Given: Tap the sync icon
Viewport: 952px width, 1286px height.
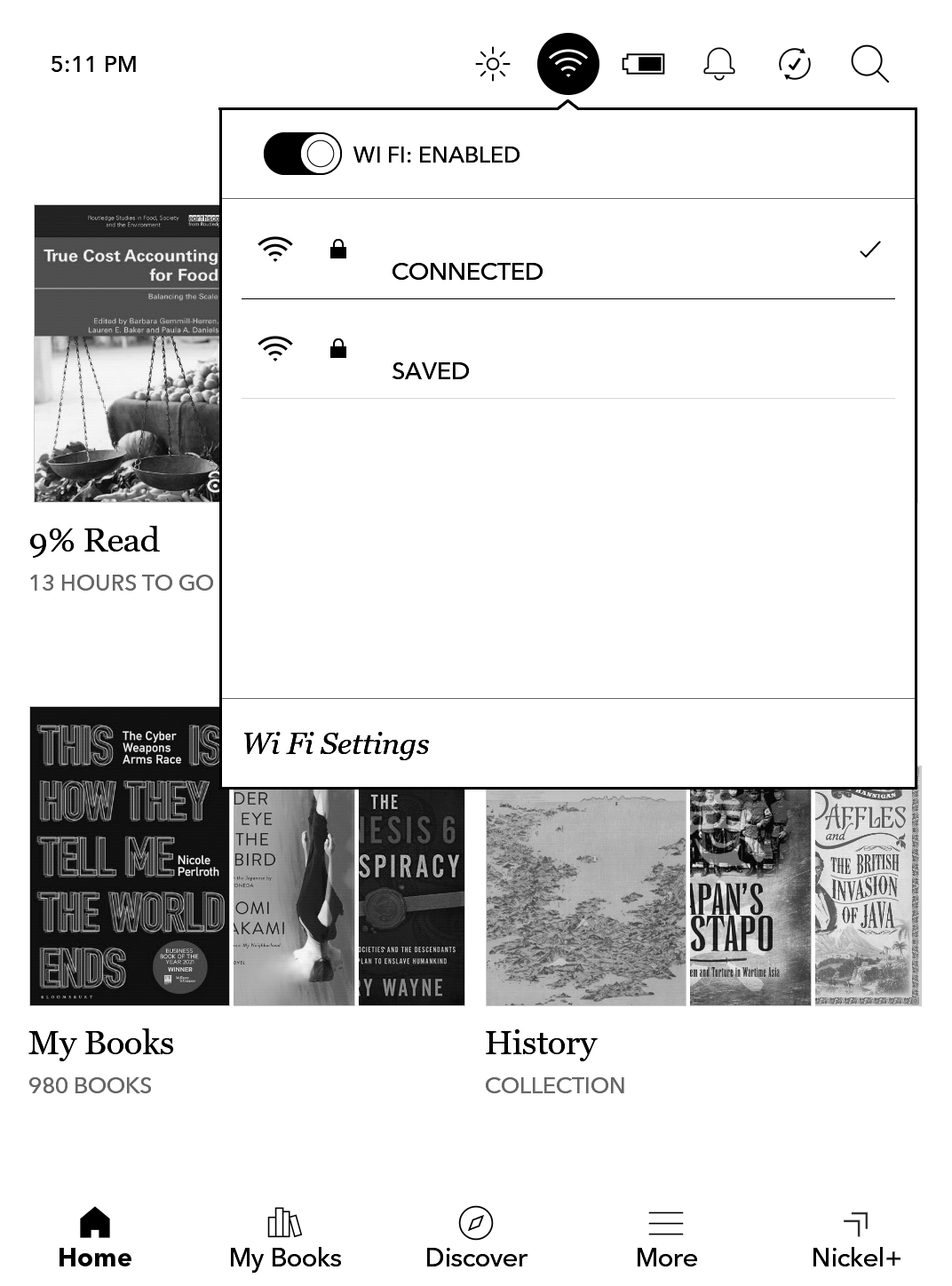Looking at the screenshot, I should 795,64.
